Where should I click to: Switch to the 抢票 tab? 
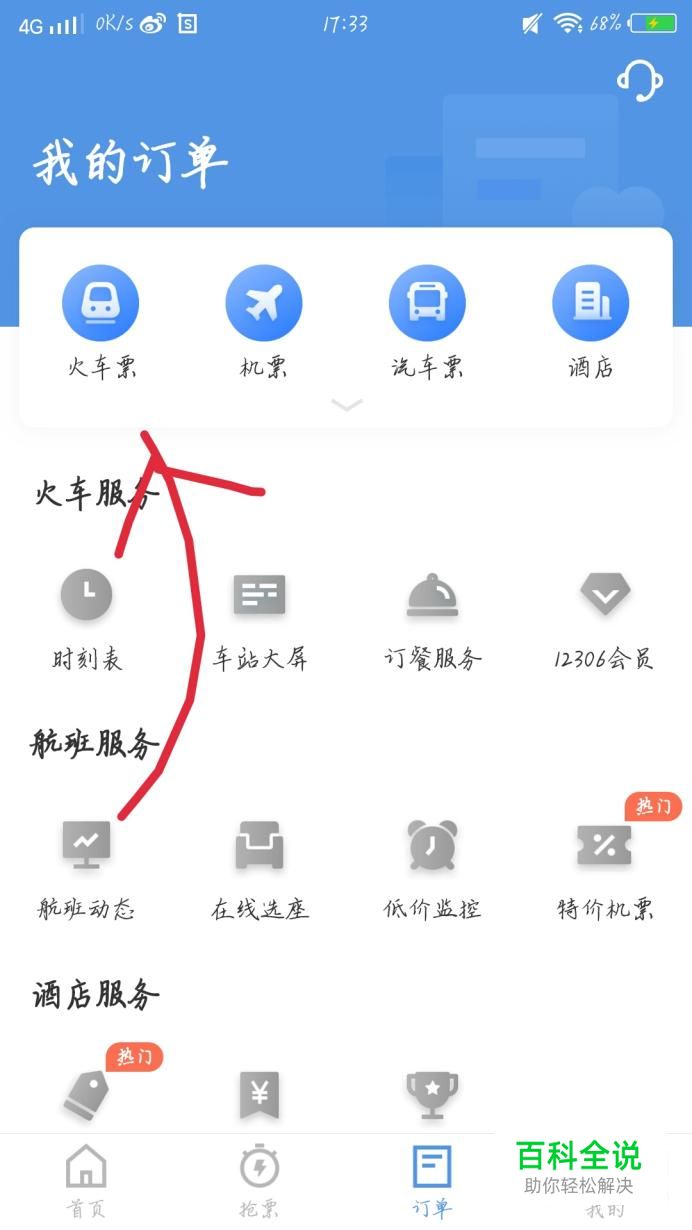click(259, 1180)
